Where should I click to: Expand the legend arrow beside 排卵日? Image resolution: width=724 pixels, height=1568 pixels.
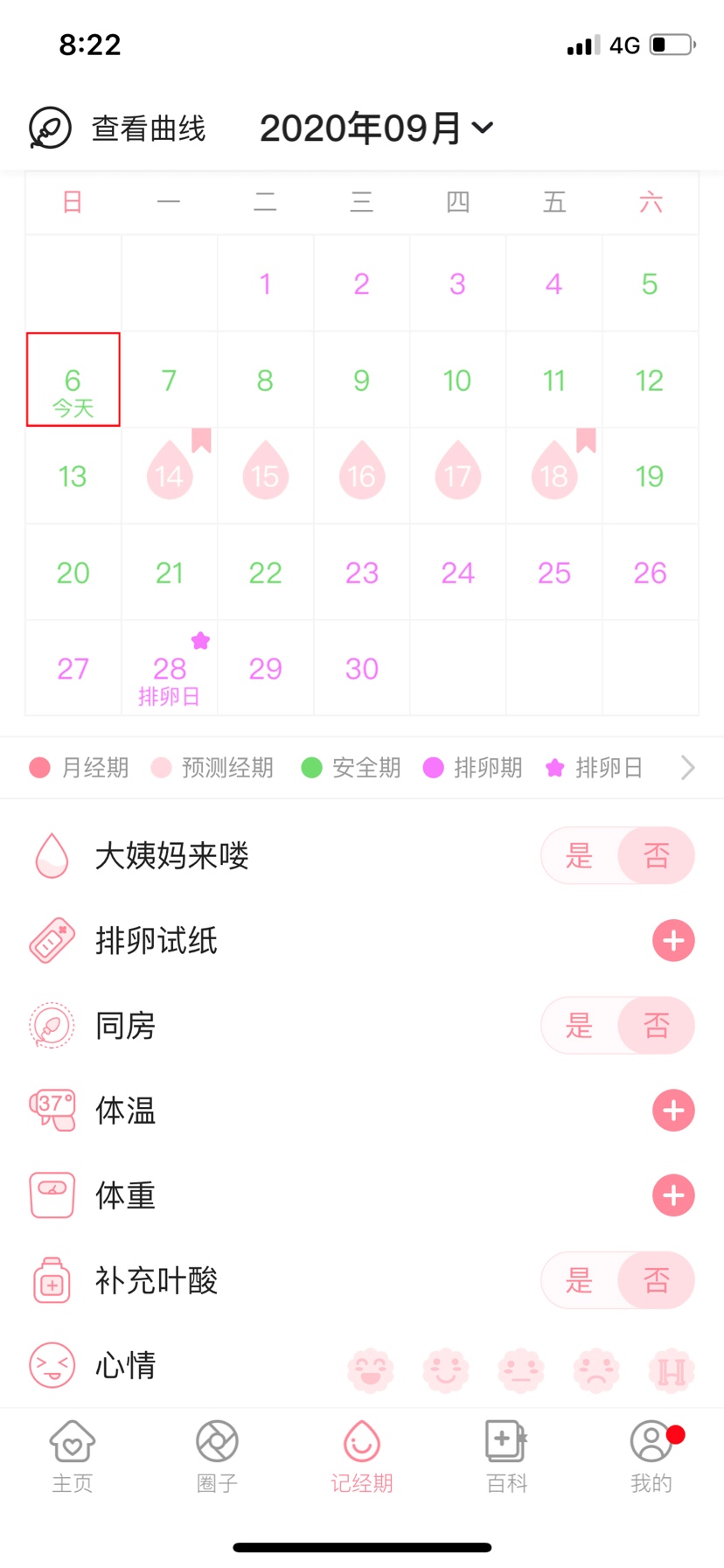pyautogui.click(x=687, y=768)
